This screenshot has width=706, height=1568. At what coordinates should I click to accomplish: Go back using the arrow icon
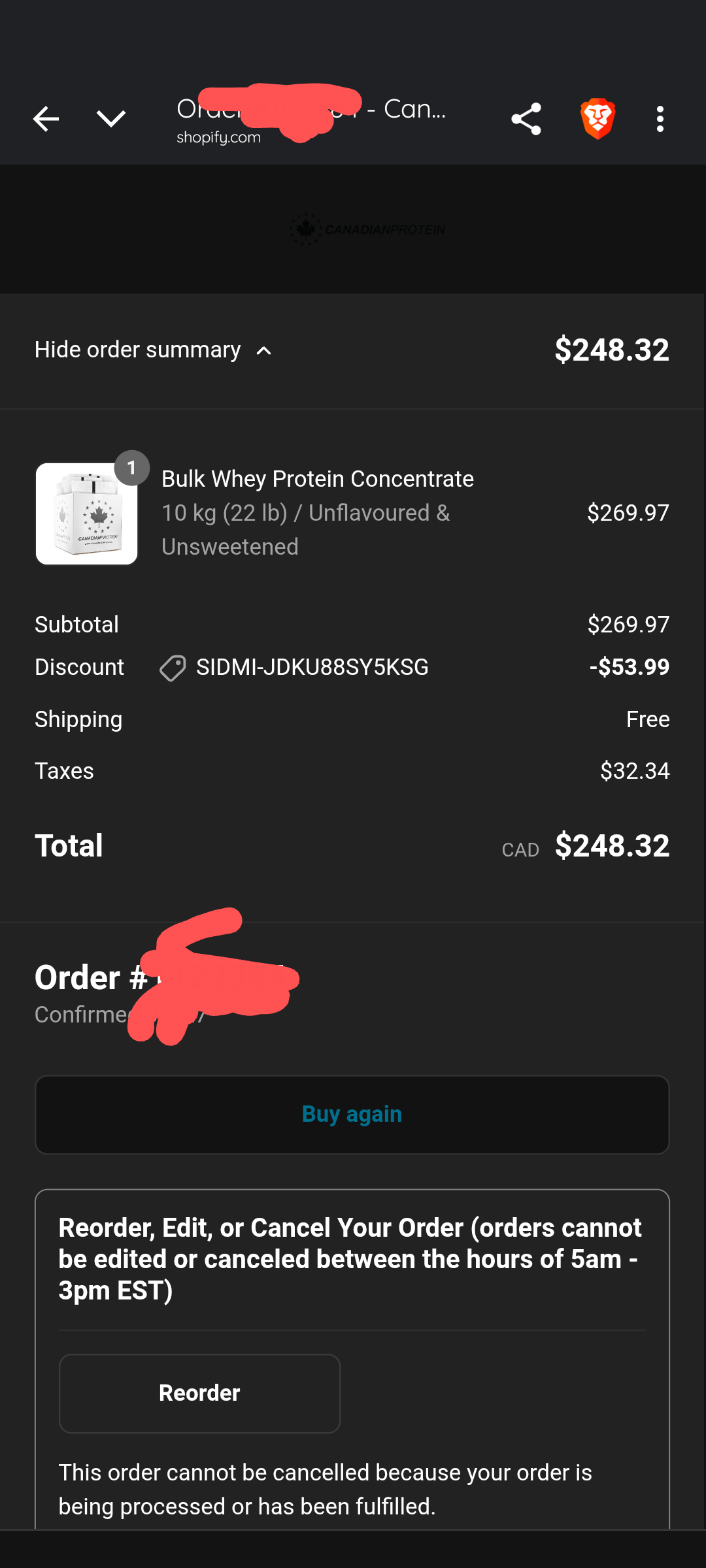click(x=46, y=119)
